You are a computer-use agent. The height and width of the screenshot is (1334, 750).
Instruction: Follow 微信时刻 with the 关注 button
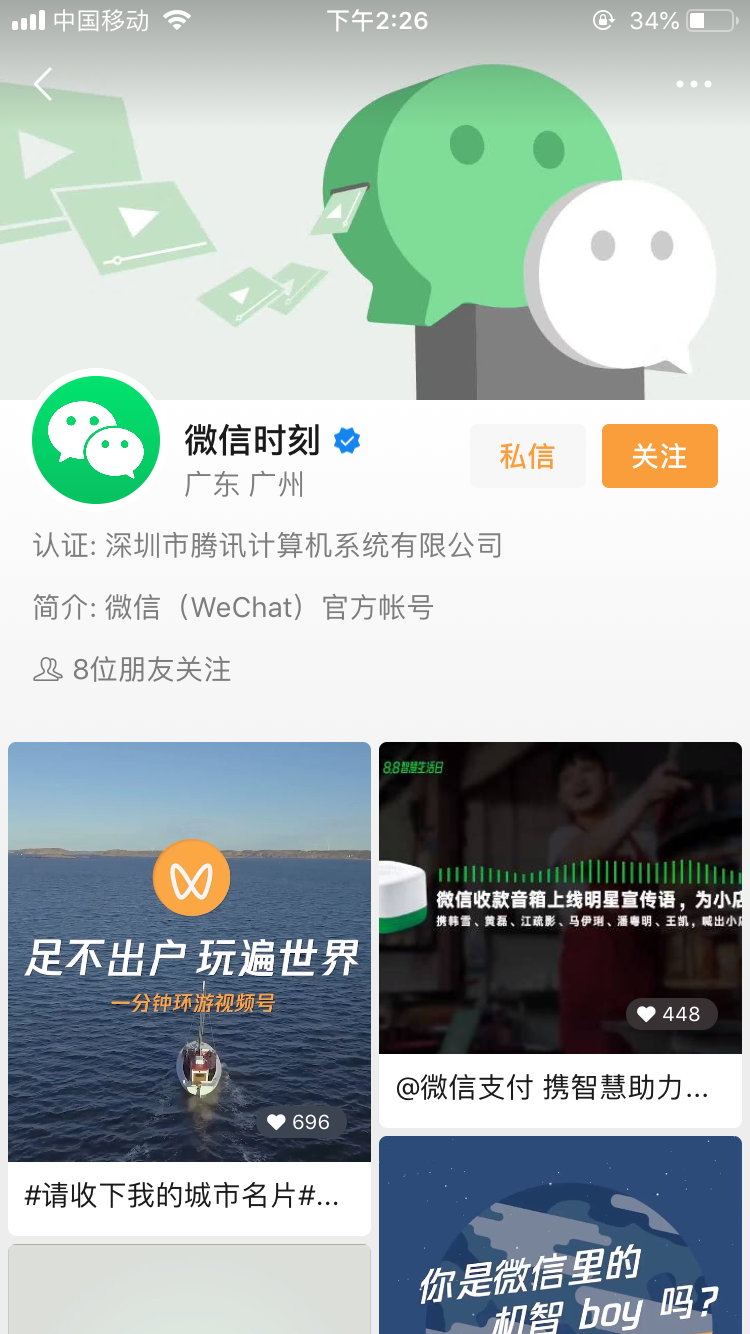[x=659, y=456]
